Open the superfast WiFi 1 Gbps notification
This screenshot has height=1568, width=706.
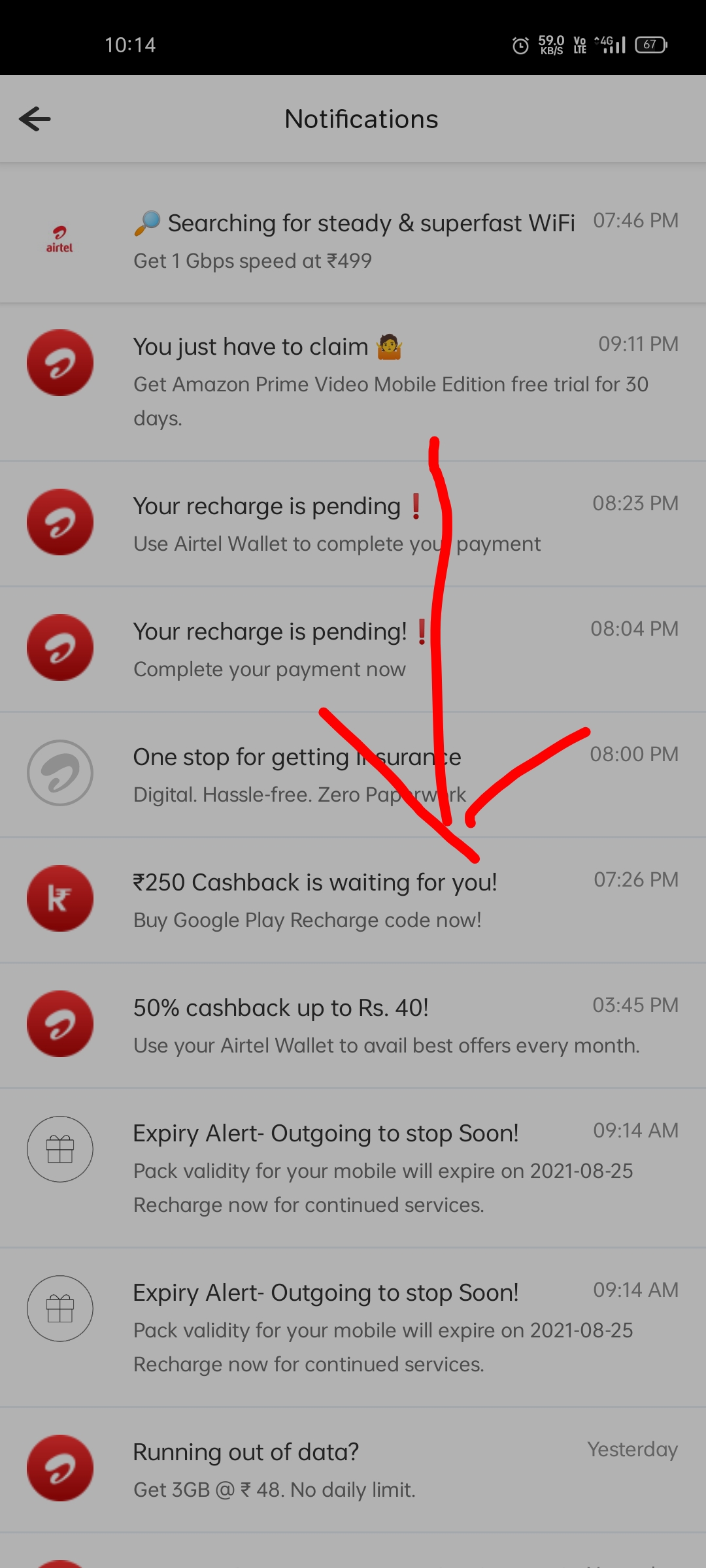(x=353, y=240)
